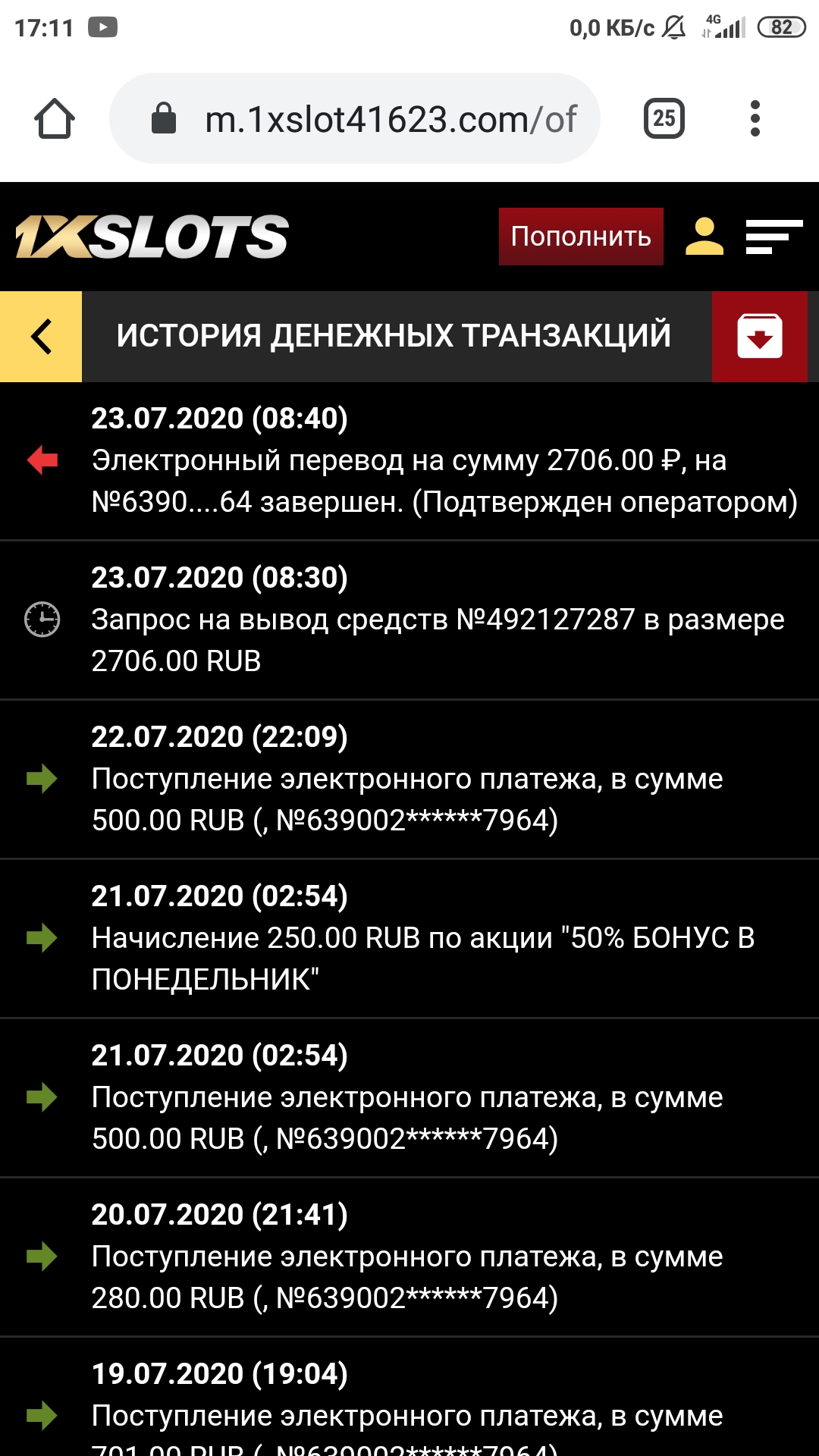Tap the red withdrawal box icon
The image size is (819, 1456).
(x=759, y=336)
